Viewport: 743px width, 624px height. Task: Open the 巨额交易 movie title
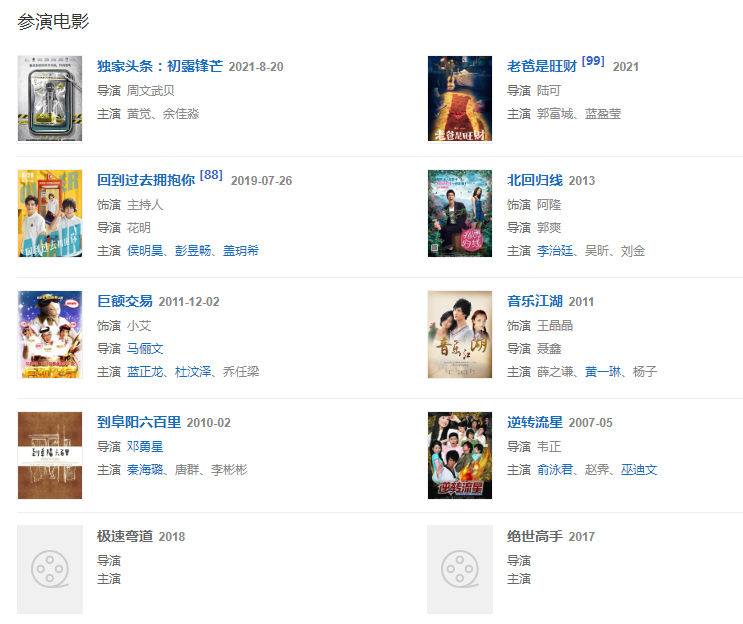pyautogui.click(x=125, y=302)
